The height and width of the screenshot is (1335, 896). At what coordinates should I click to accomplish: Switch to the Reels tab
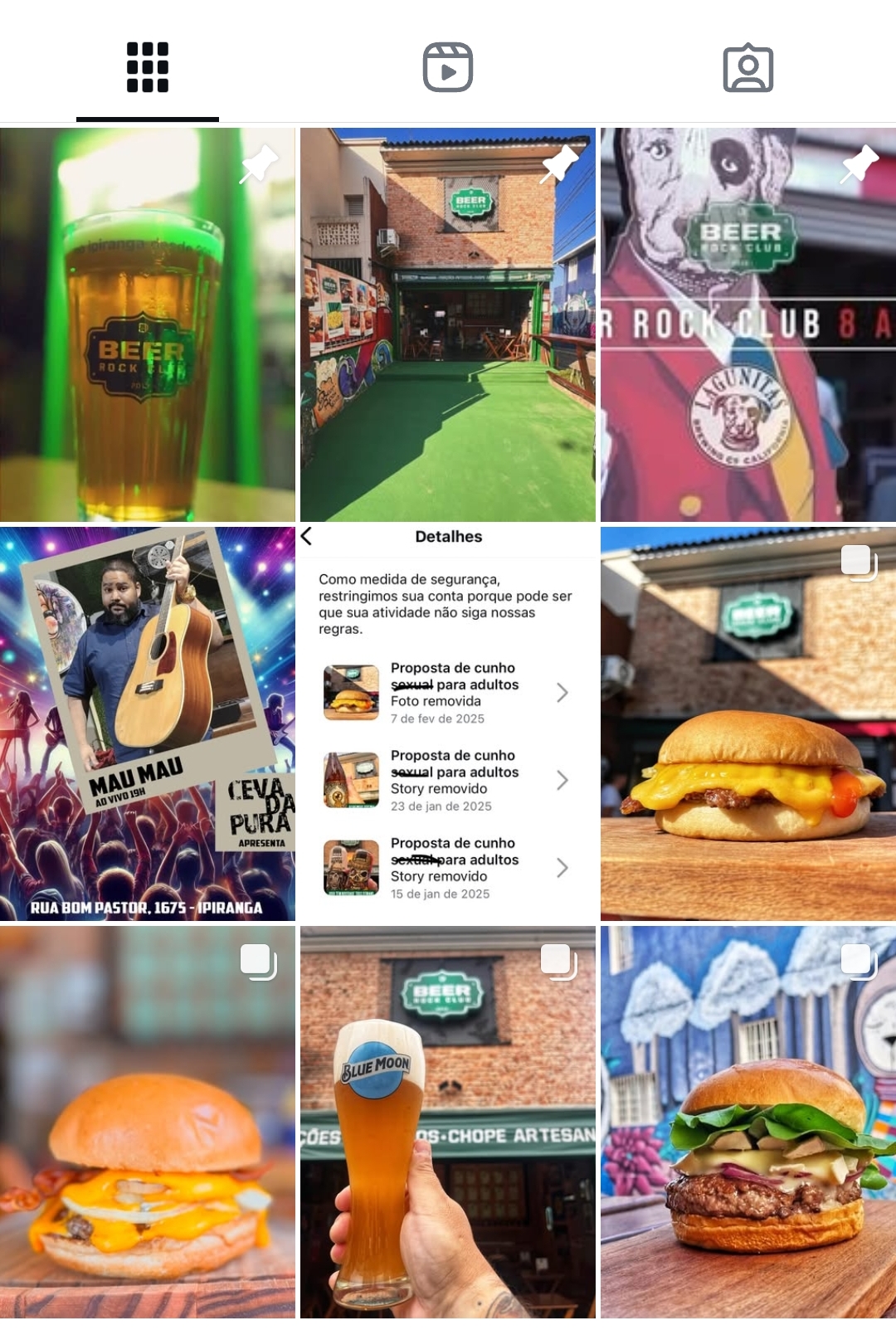tap(448, 67)
